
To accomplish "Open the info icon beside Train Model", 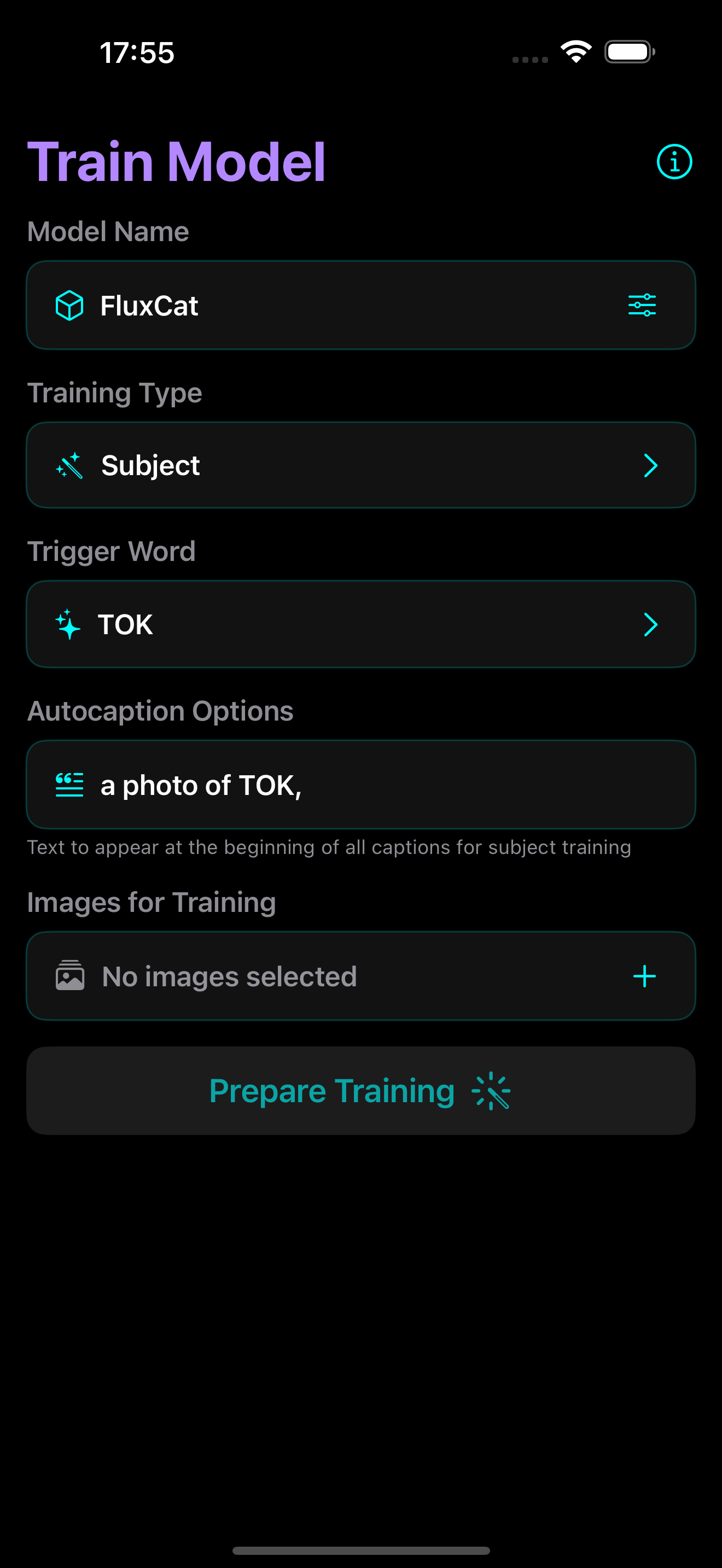I will pos(674,162).
